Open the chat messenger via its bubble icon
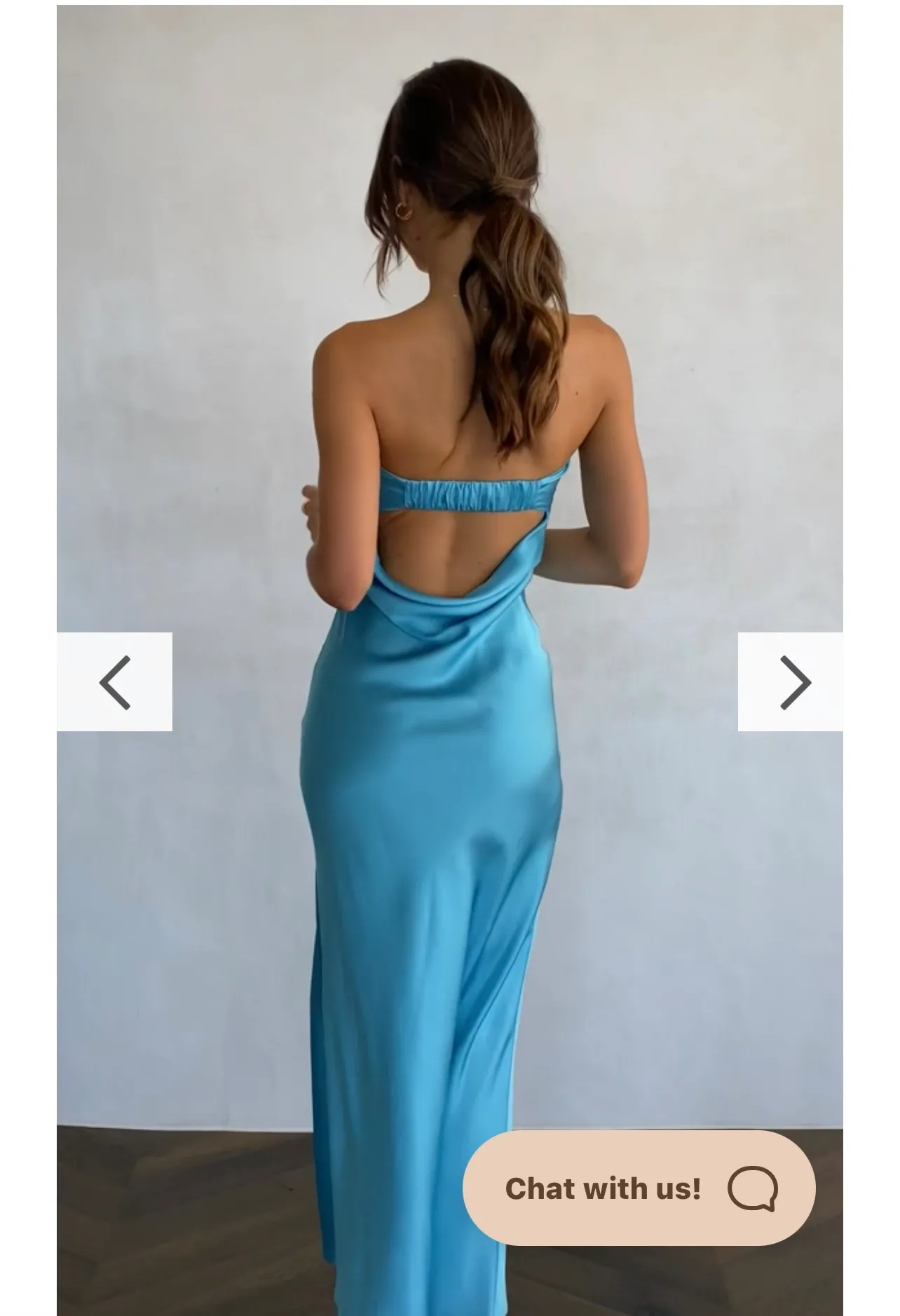The width and height of the screenshot is (900, 1316). [x=754, y=1187]
